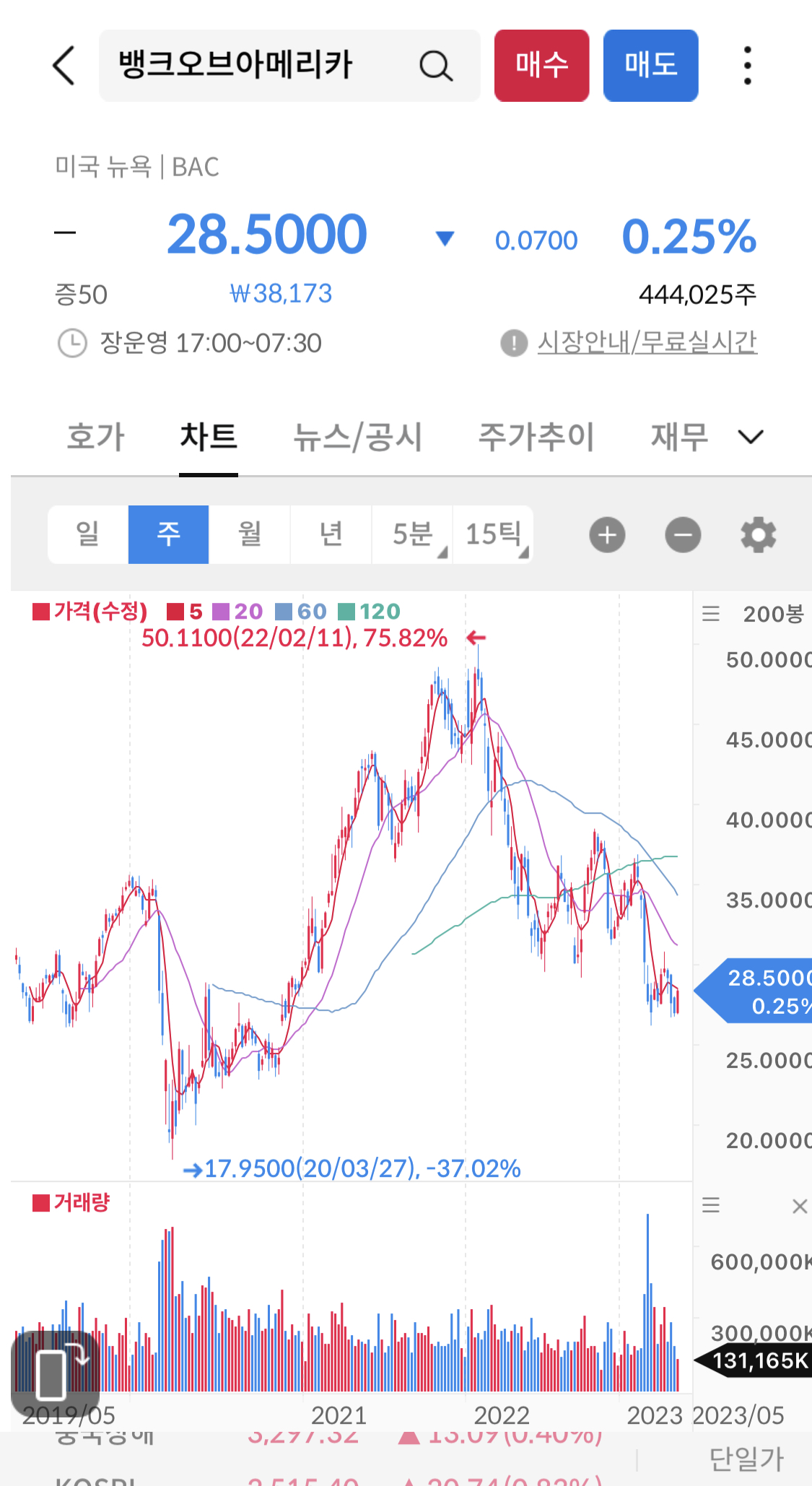
Task: Open the search function
Action: click(434, 65)
